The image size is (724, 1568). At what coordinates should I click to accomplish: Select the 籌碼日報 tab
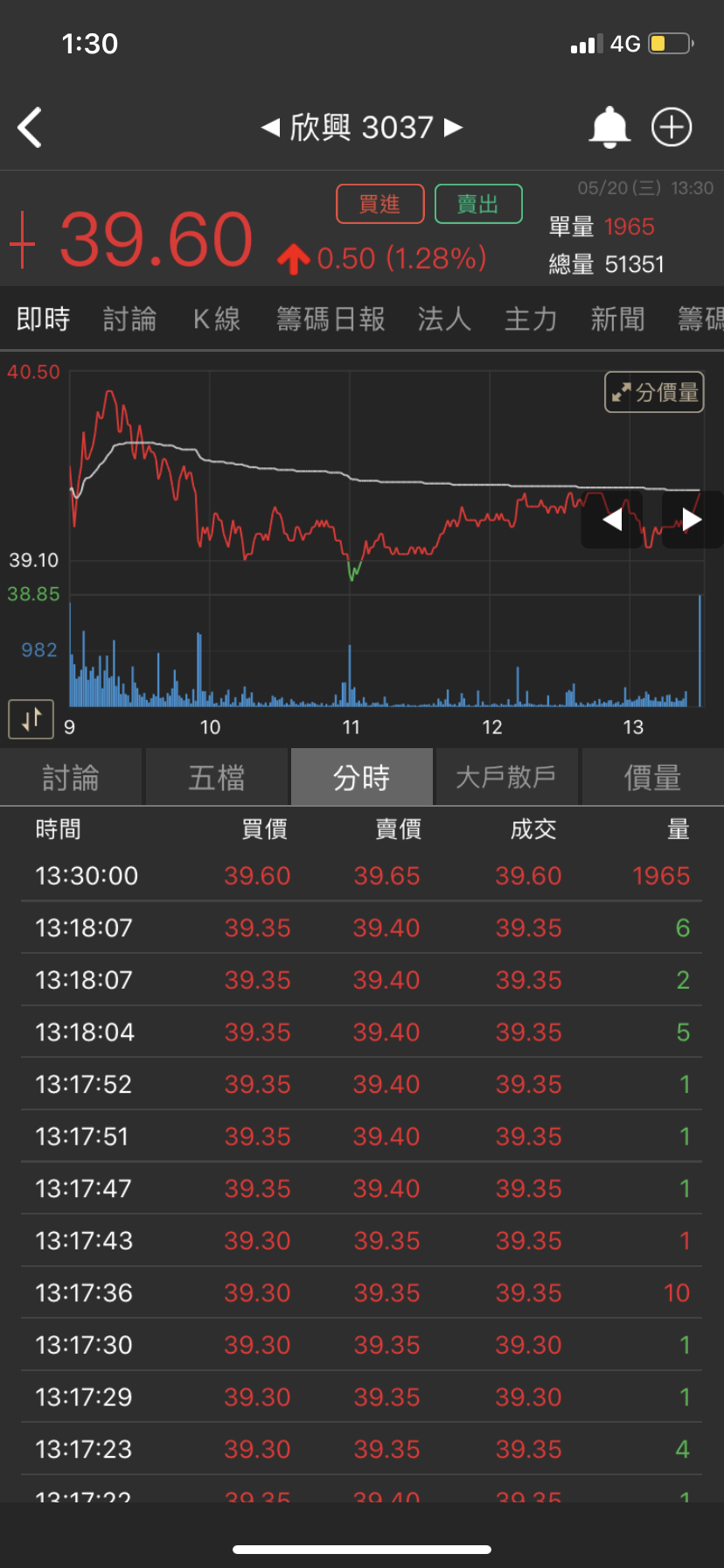coord(331,319)
